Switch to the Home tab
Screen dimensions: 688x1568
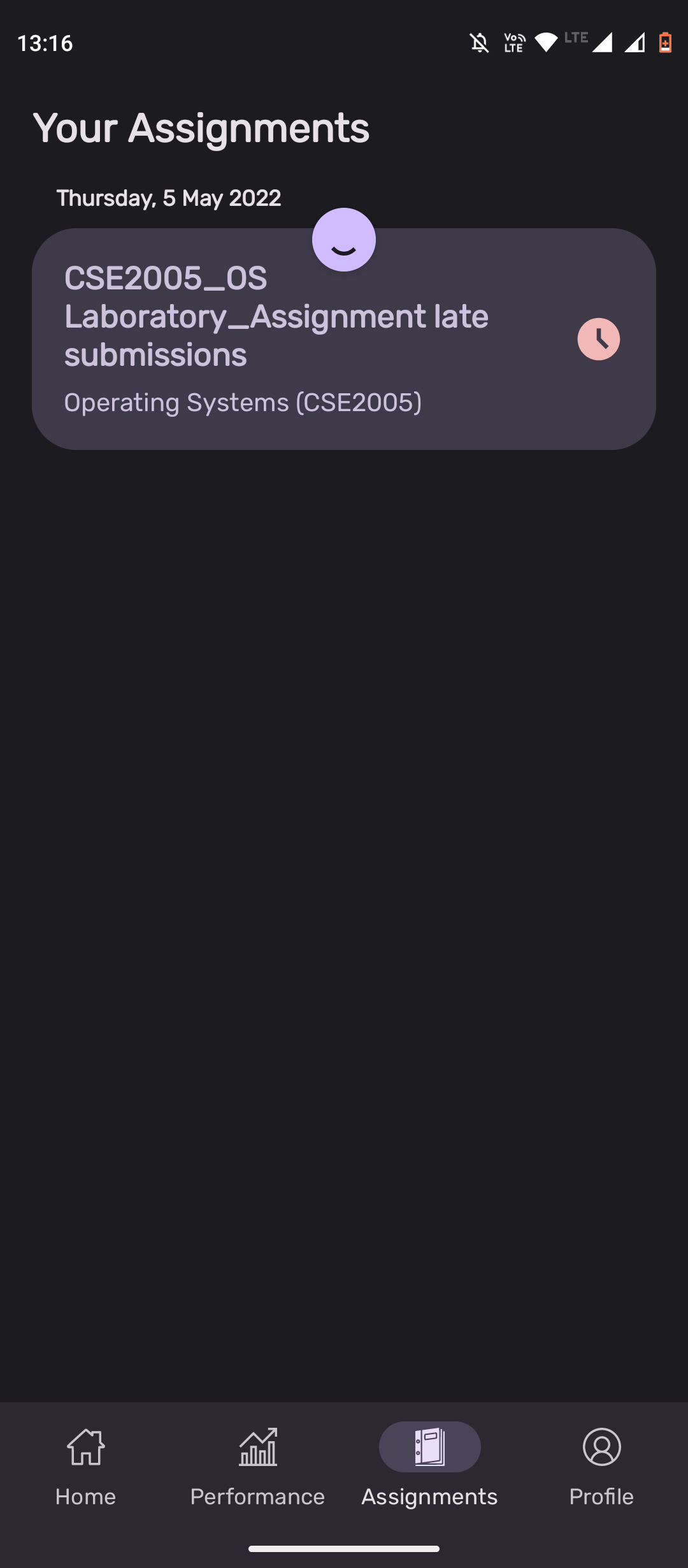(85, 1495)
